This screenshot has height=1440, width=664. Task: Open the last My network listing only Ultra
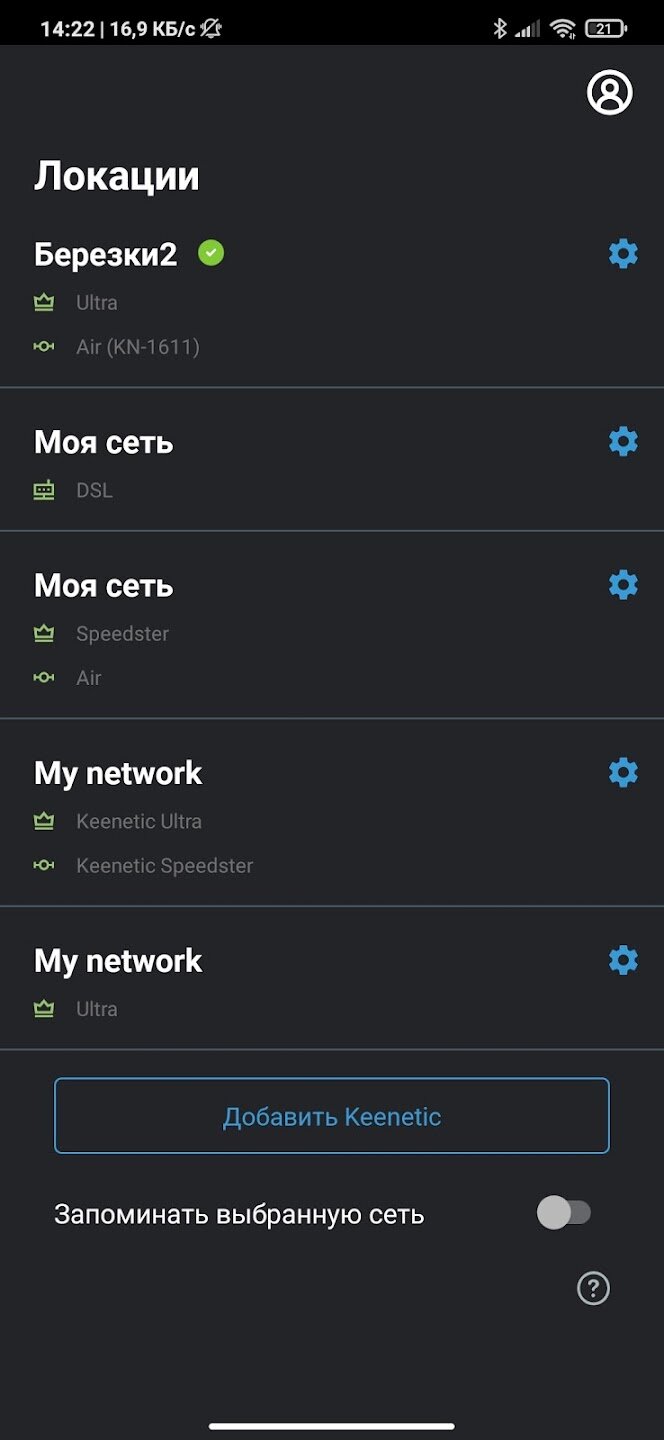[x=332, y=979]
